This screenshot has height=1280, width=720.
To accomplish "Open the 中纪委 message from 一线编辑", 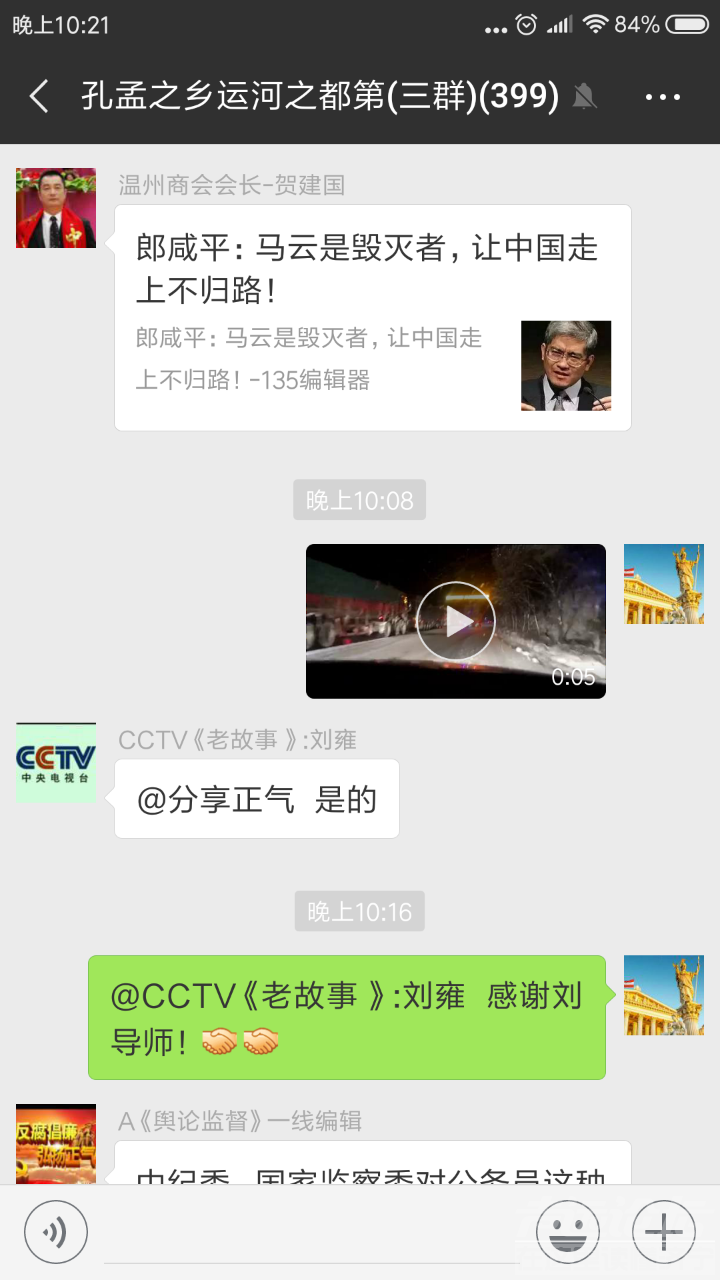I will 372,1165.
